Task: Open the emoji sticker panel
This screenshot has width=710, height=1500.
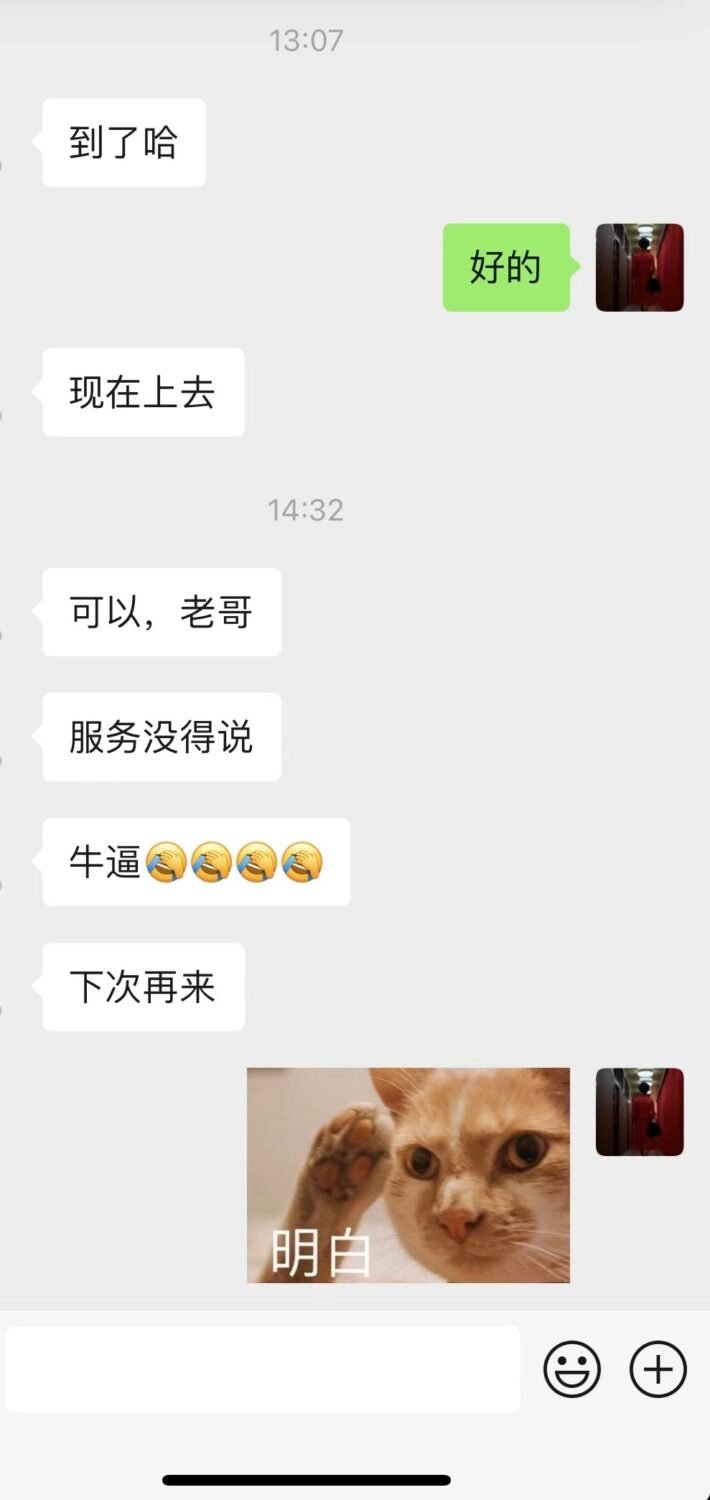Action: coord(572,1369)
